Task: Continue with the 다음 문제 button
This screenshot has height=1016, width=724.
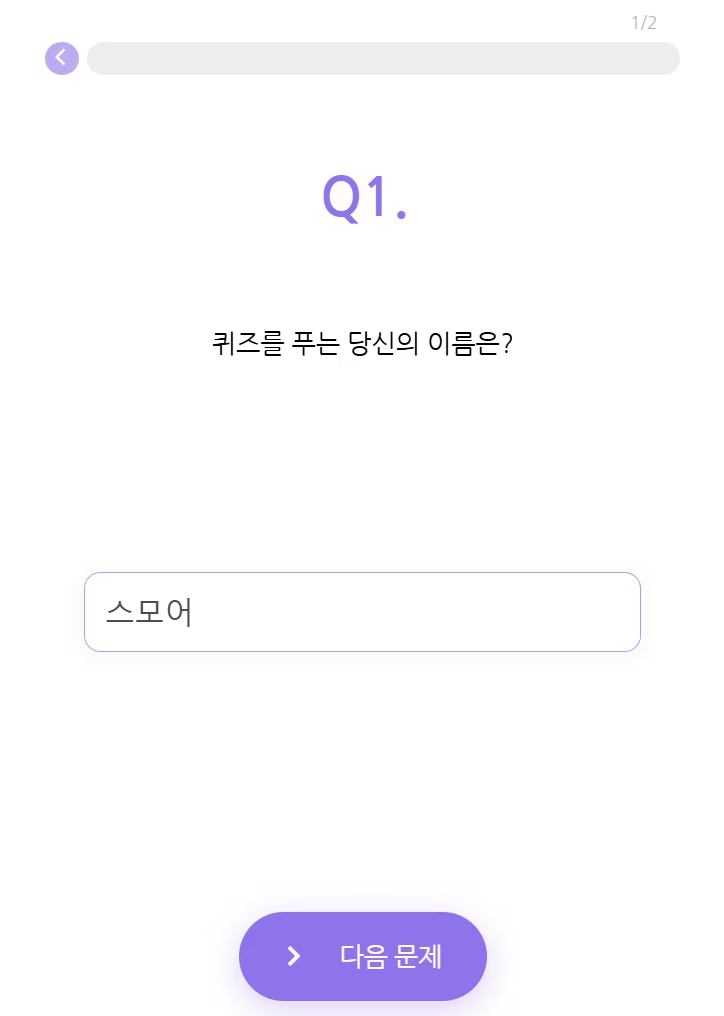Action: pyautogui.click(x=363, y=956)
